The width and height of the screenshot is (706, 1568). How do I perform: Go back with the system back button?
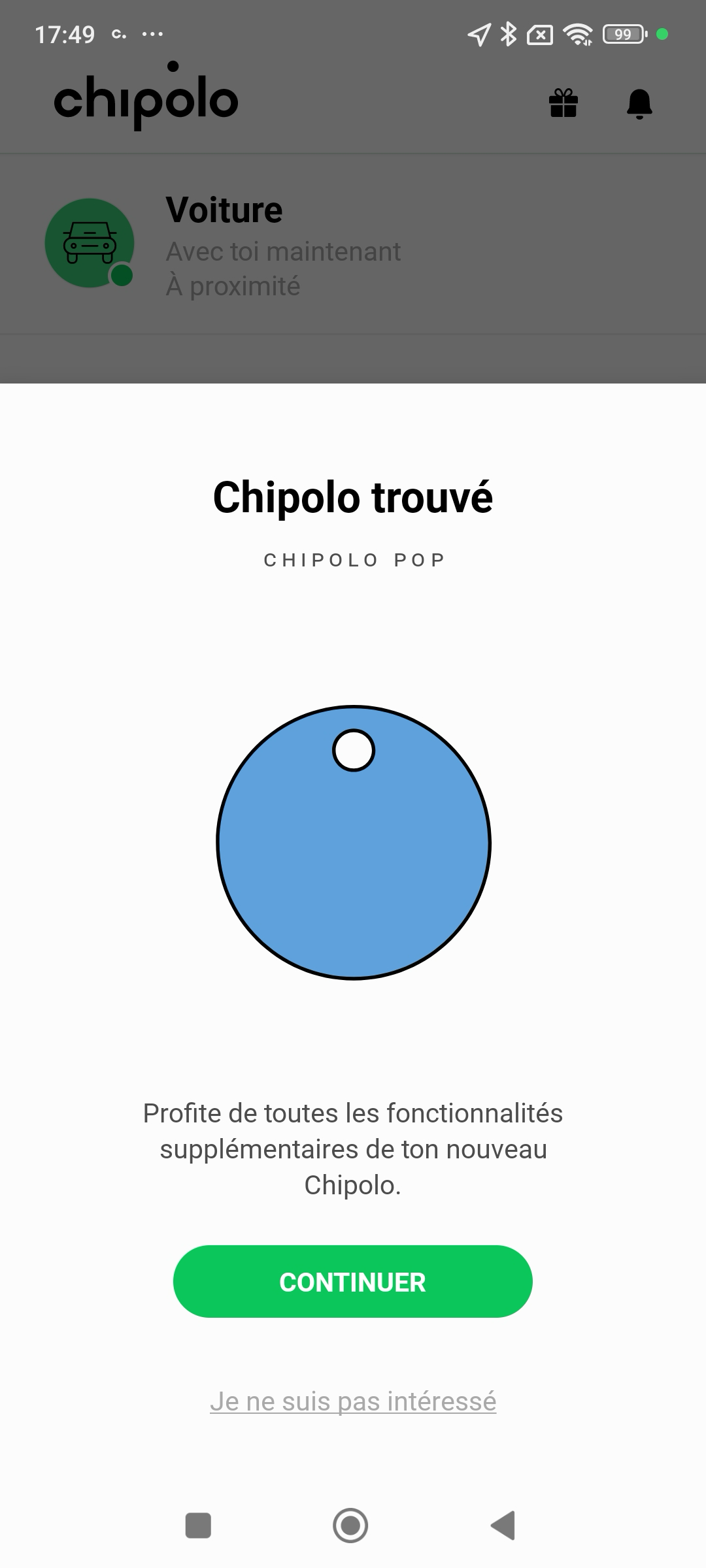(x=503, y=1526)
